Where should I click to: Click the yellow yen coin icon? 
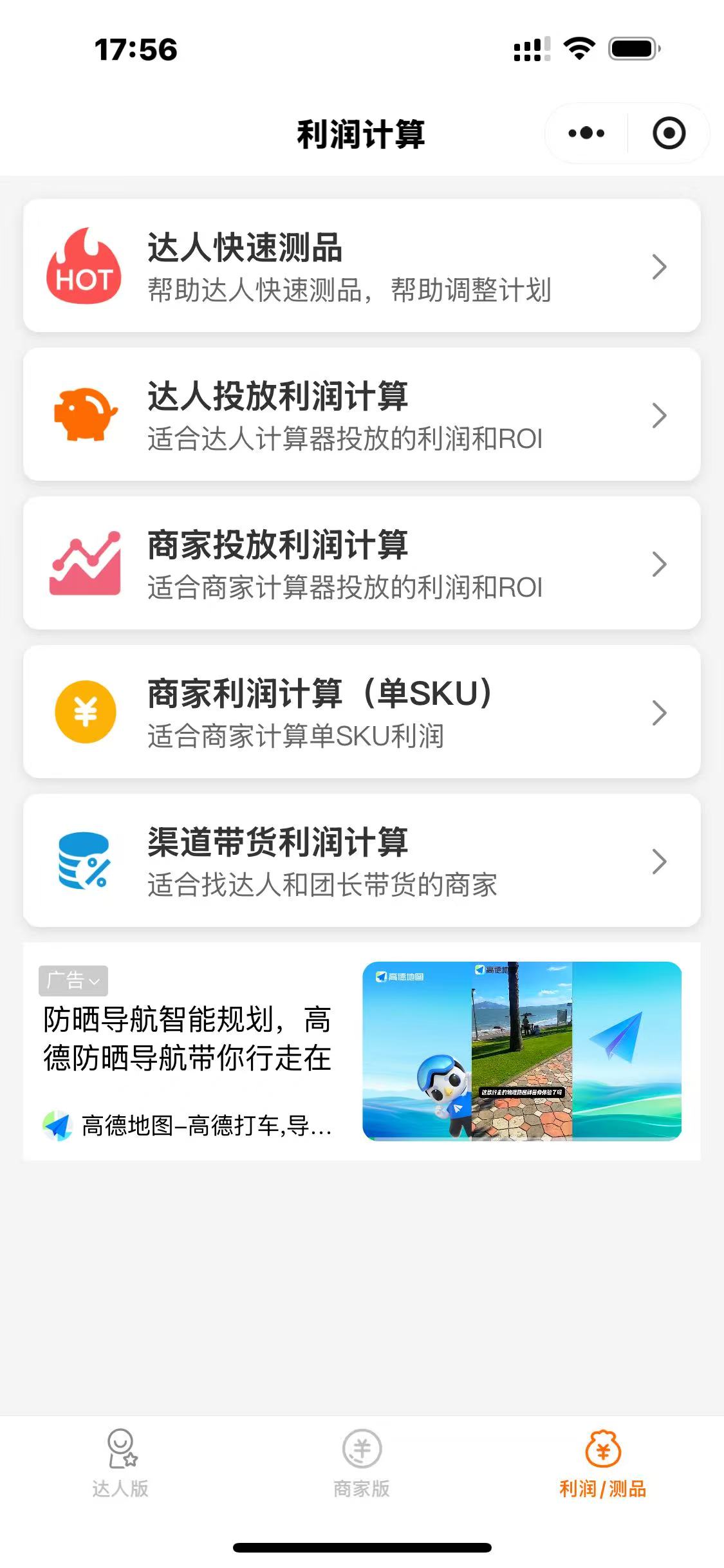[83, 713]
